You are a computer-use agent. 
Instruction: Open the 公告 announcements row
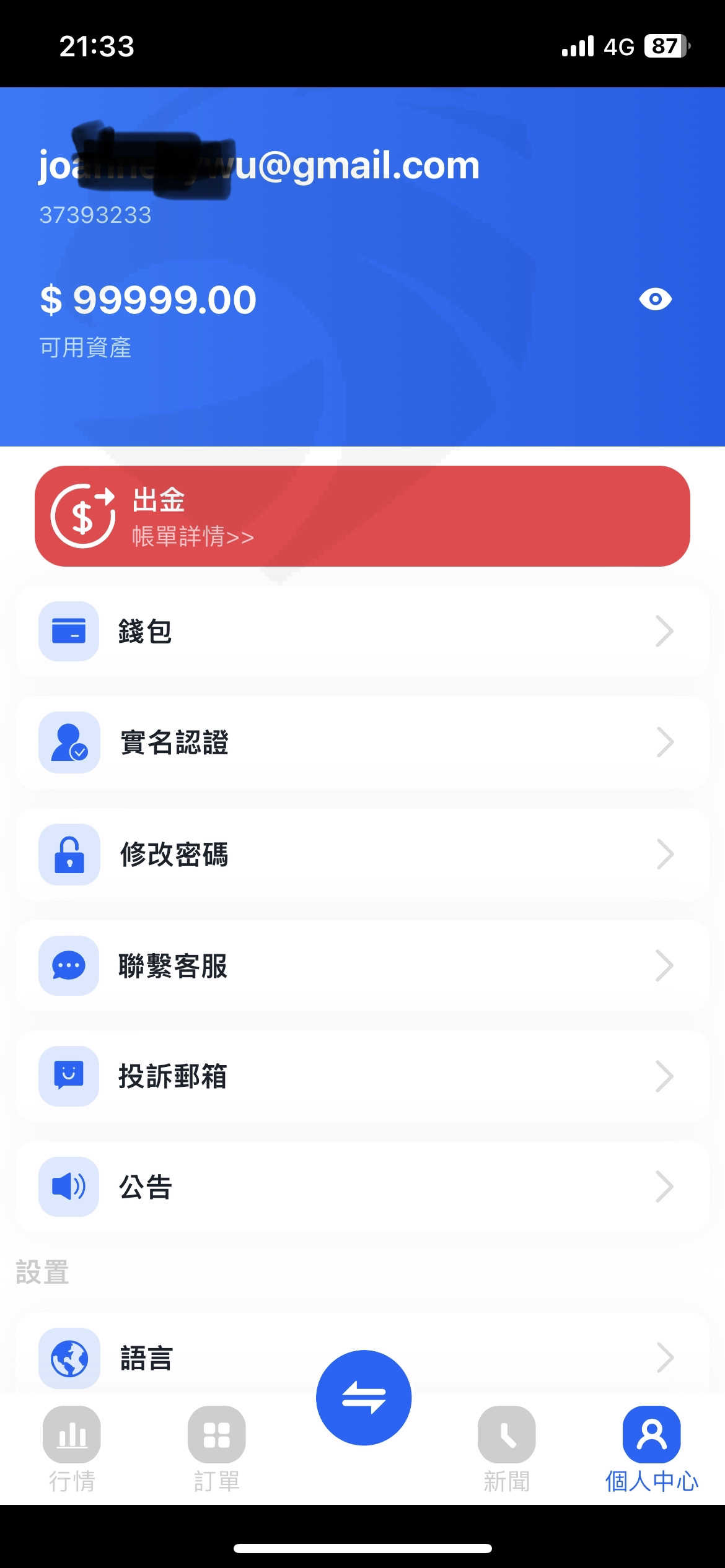coord(362,1187)
